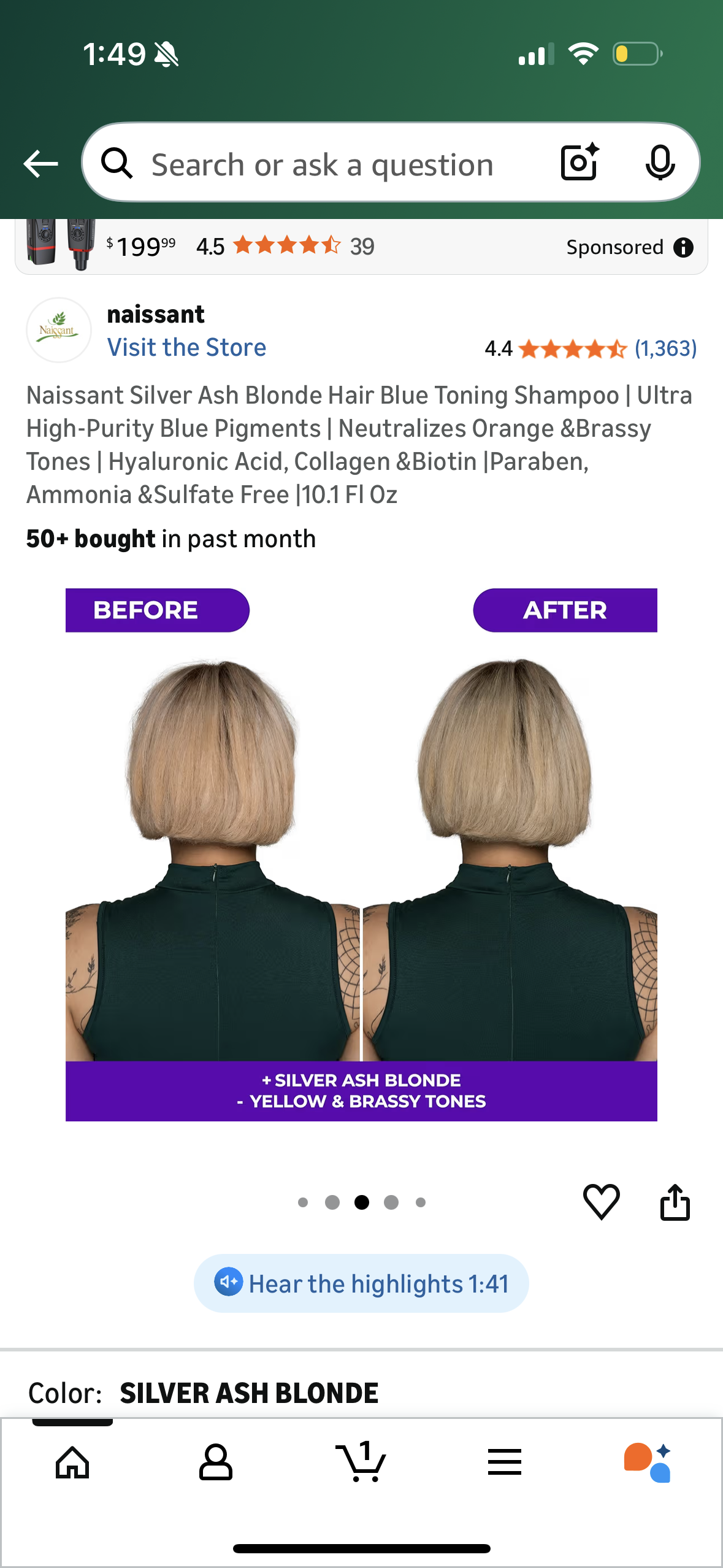This screenshot has width=723, height=1568.
Task: Play Hear the highlights audio
Action: (x=361, y=1283)
